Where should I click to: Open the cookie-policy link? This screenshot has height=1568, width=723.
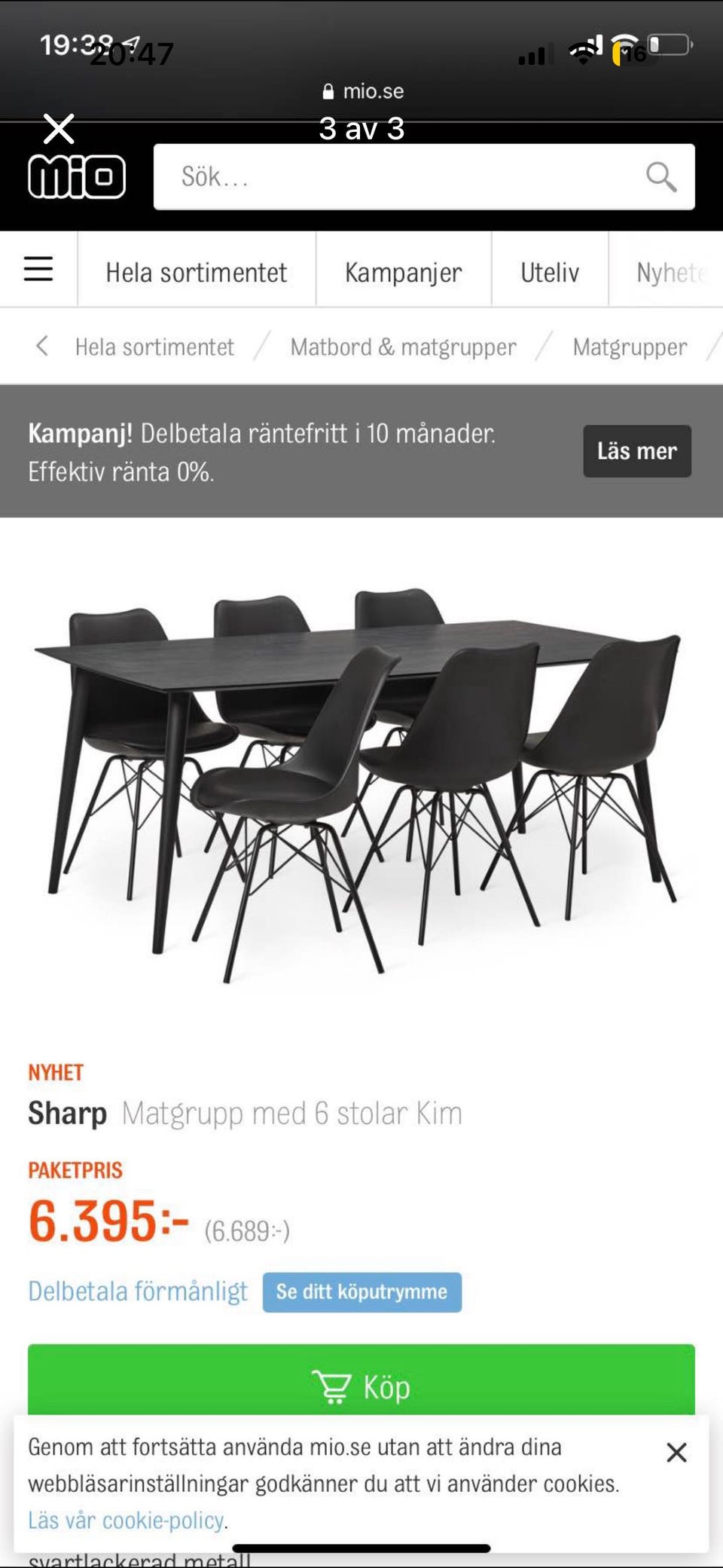coord(125,1521)
